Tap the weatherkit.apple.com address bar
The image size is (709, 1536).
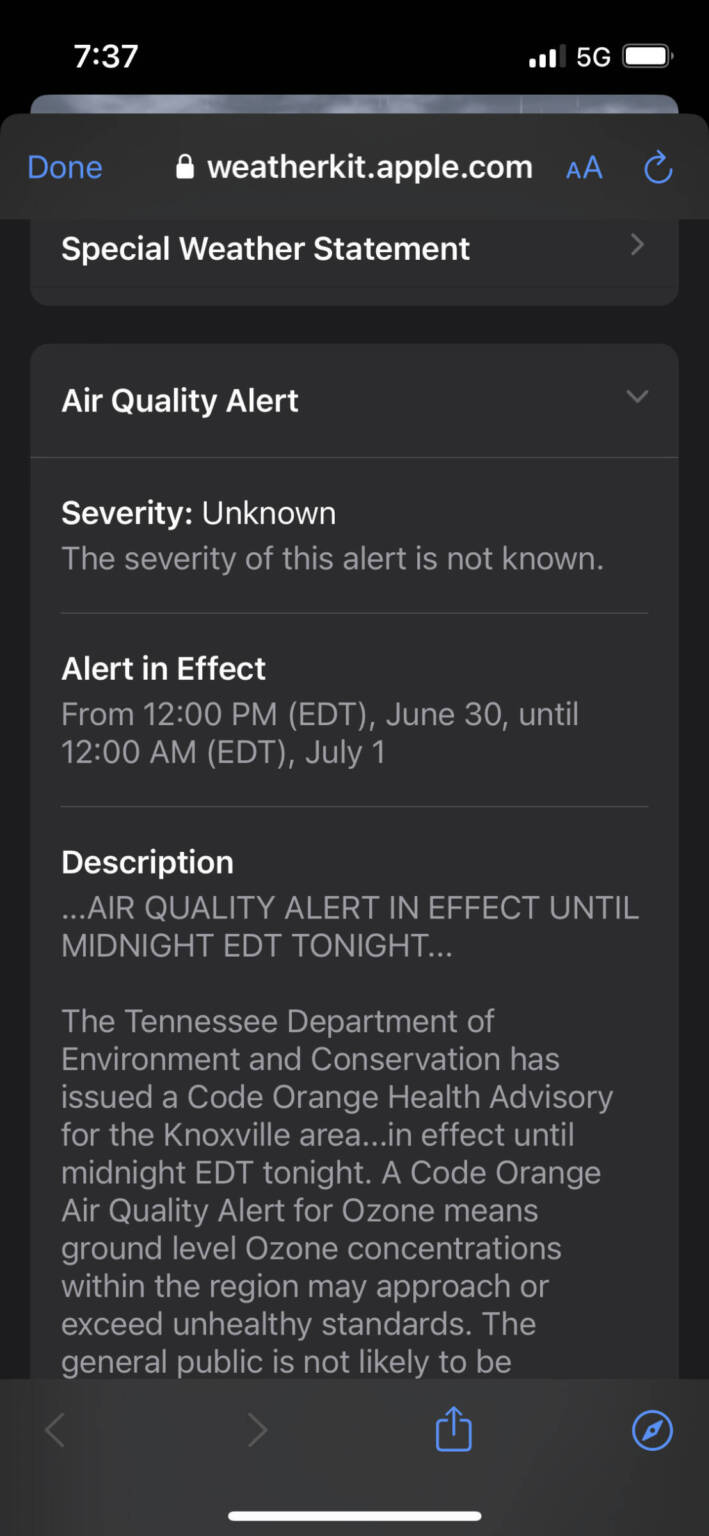(355, 167)
